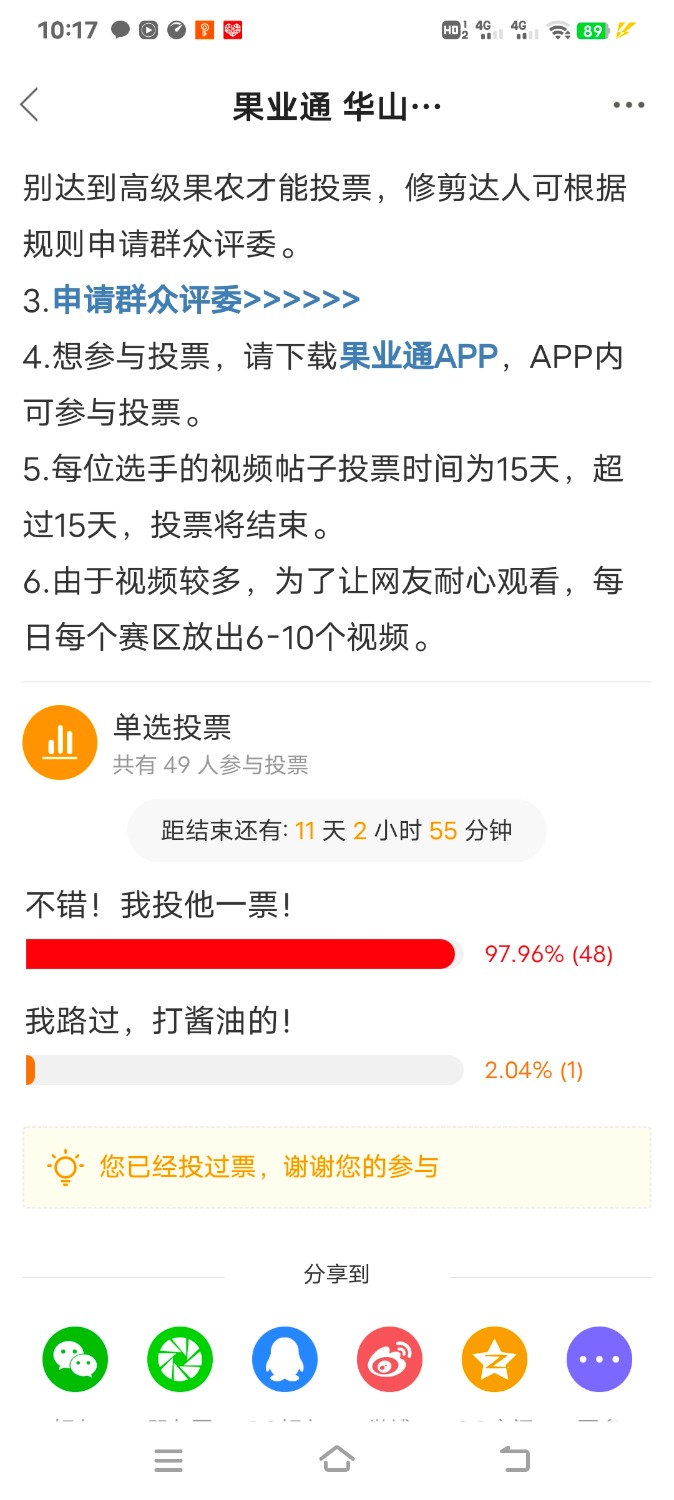
Task: Go back using the top-left arrow
Action: (x=30, y=104)
